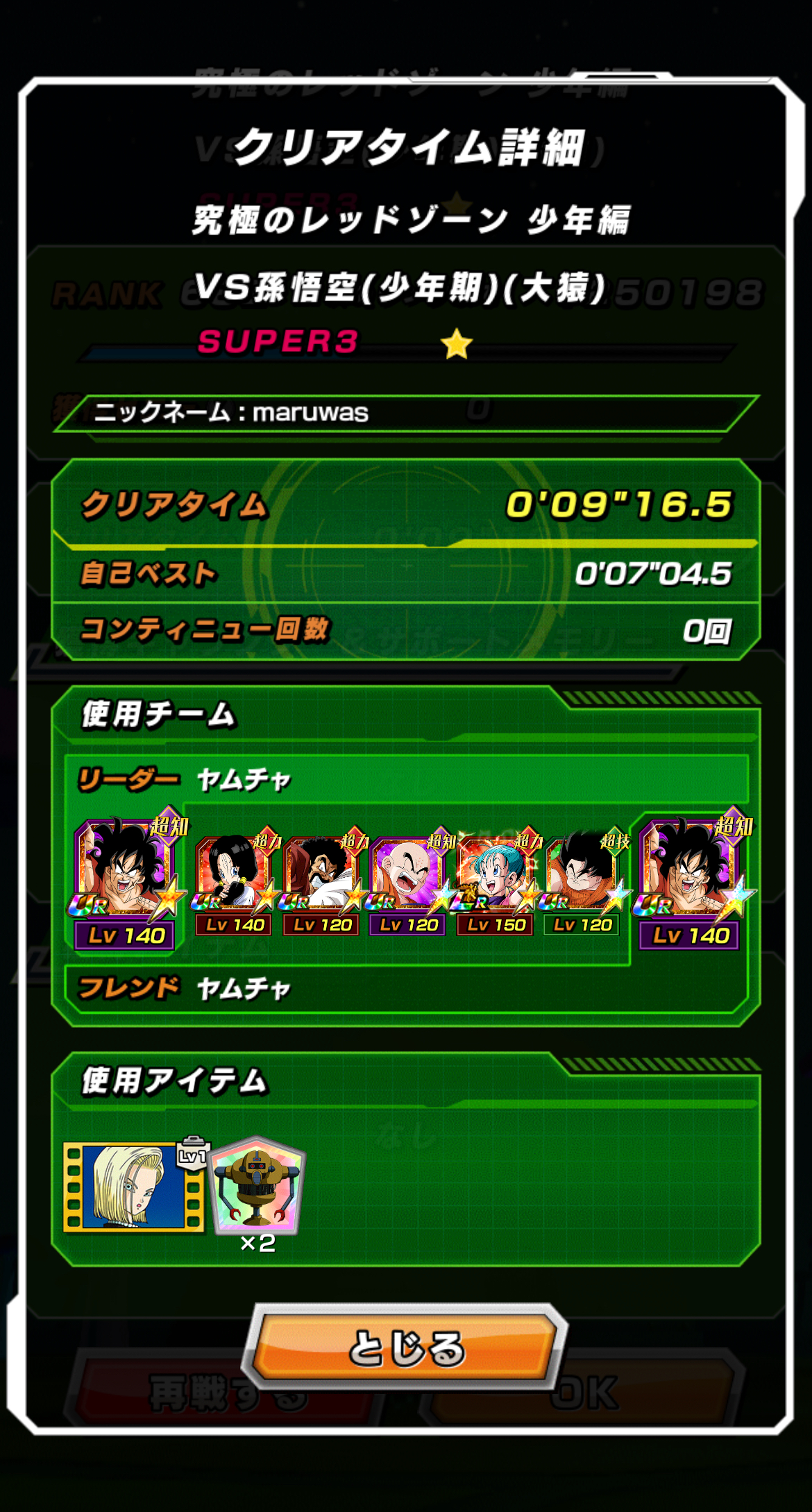The height and width of the screenshot is (1512, 812).
Task: Inspect the Android 18 support memory item
Action: pyautogui.click(x=134, y=1187)
